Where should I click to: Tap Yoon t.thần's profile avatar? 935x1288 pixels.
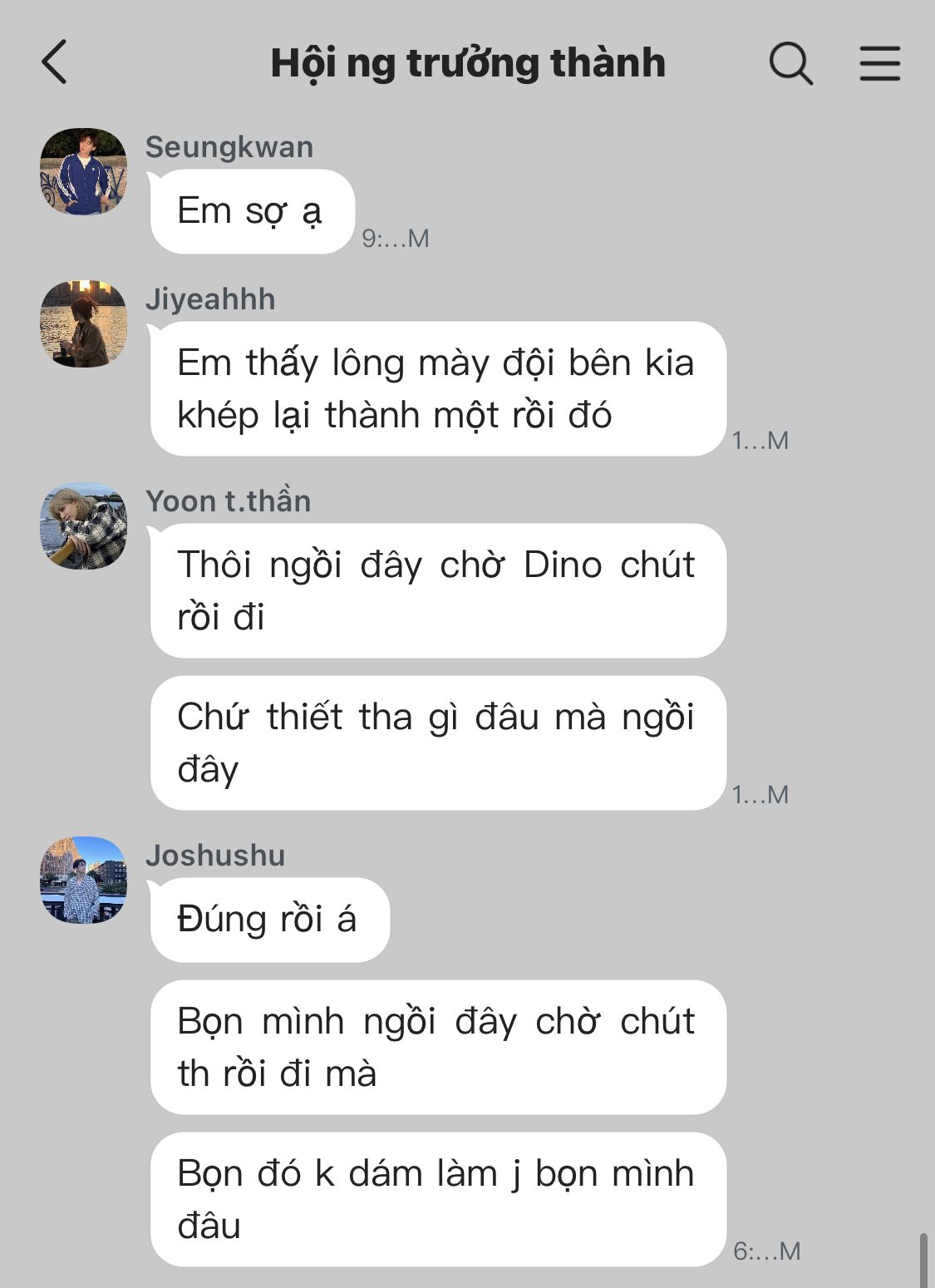pyautogui.click(x=83, y=526)
